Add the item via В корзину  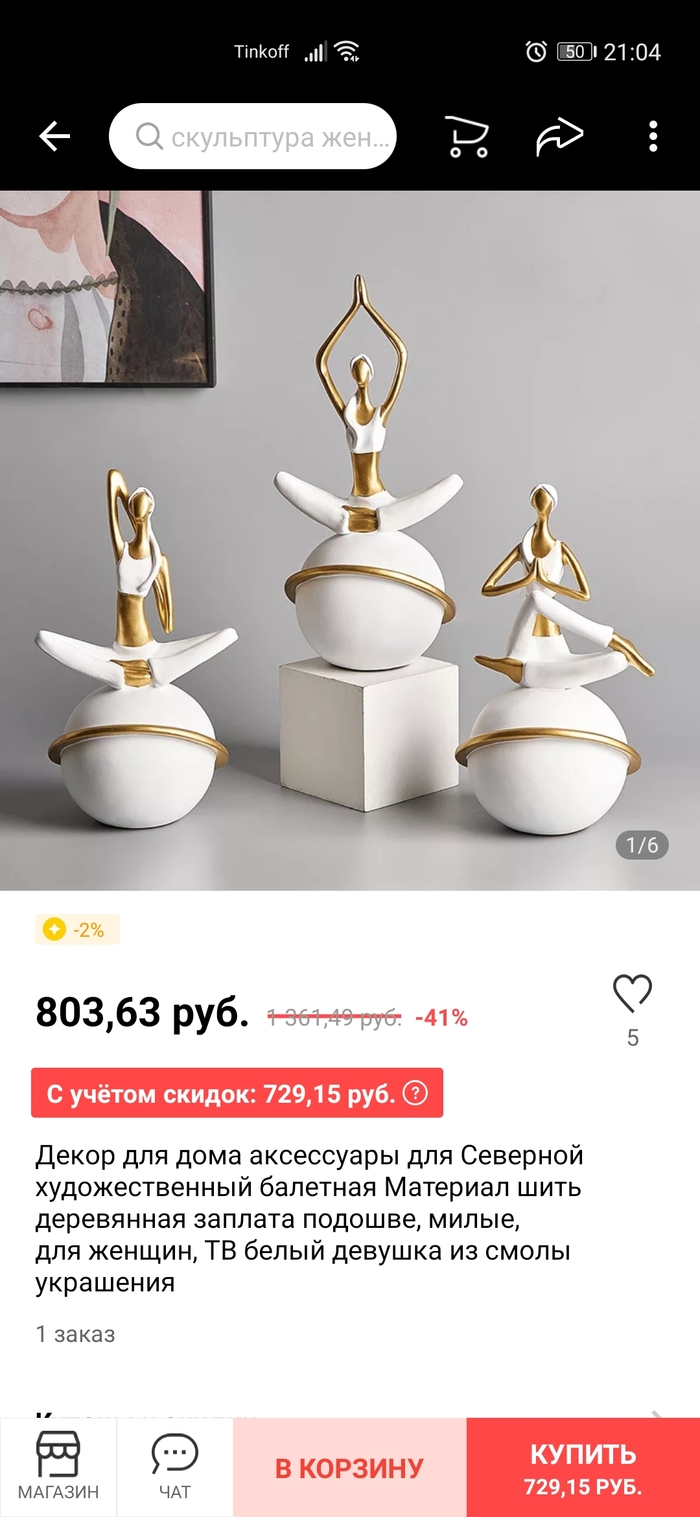click(x=350, y=1468)
